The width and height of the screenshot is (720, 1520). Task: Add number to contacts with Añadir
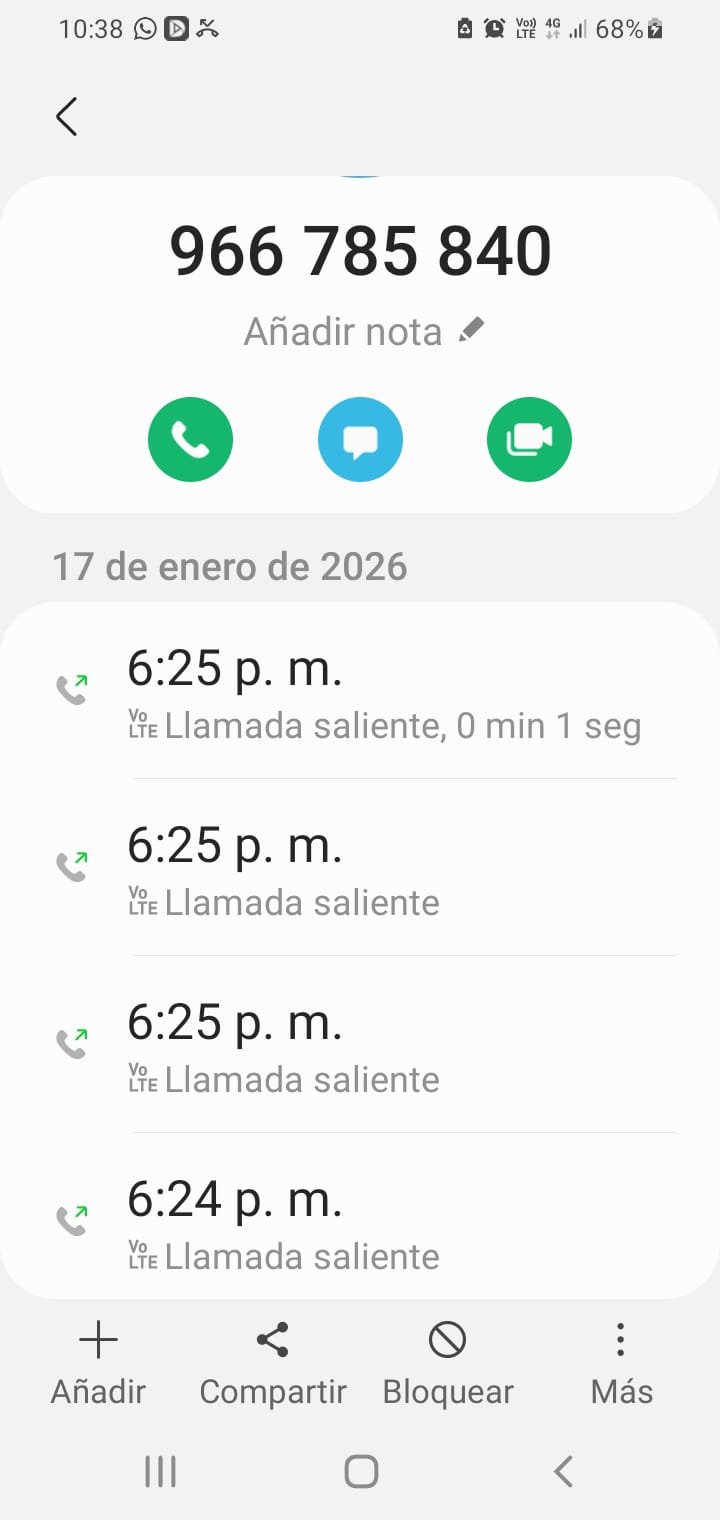[x=98, y=1362]
